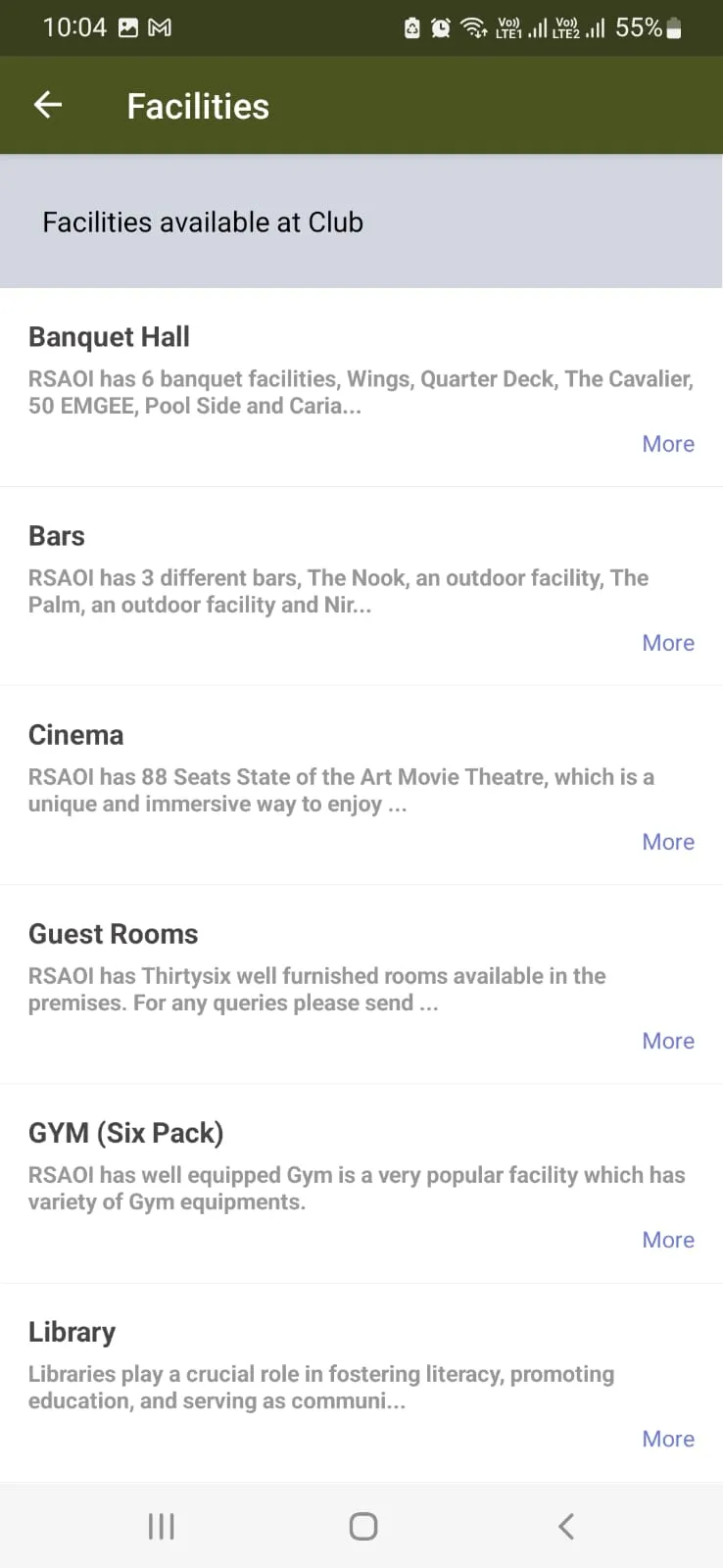Viewport: 723px width, 1568px height.
Task: Open the Gmail notification icon
Action: point(160,27)
